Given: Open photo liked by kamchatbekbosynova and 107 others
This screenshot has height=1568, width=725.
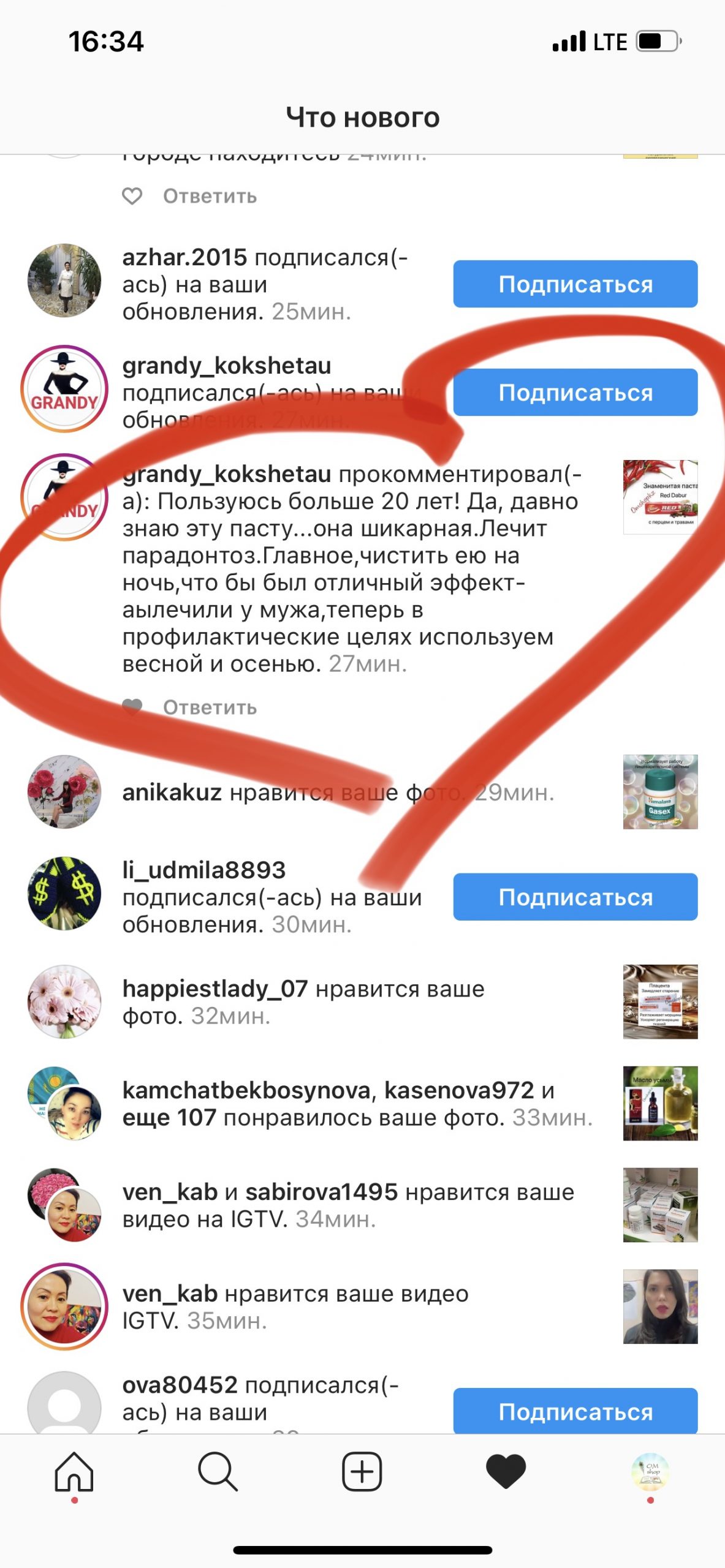Looking at the screenshot, I should click(x=660, y=1103).
